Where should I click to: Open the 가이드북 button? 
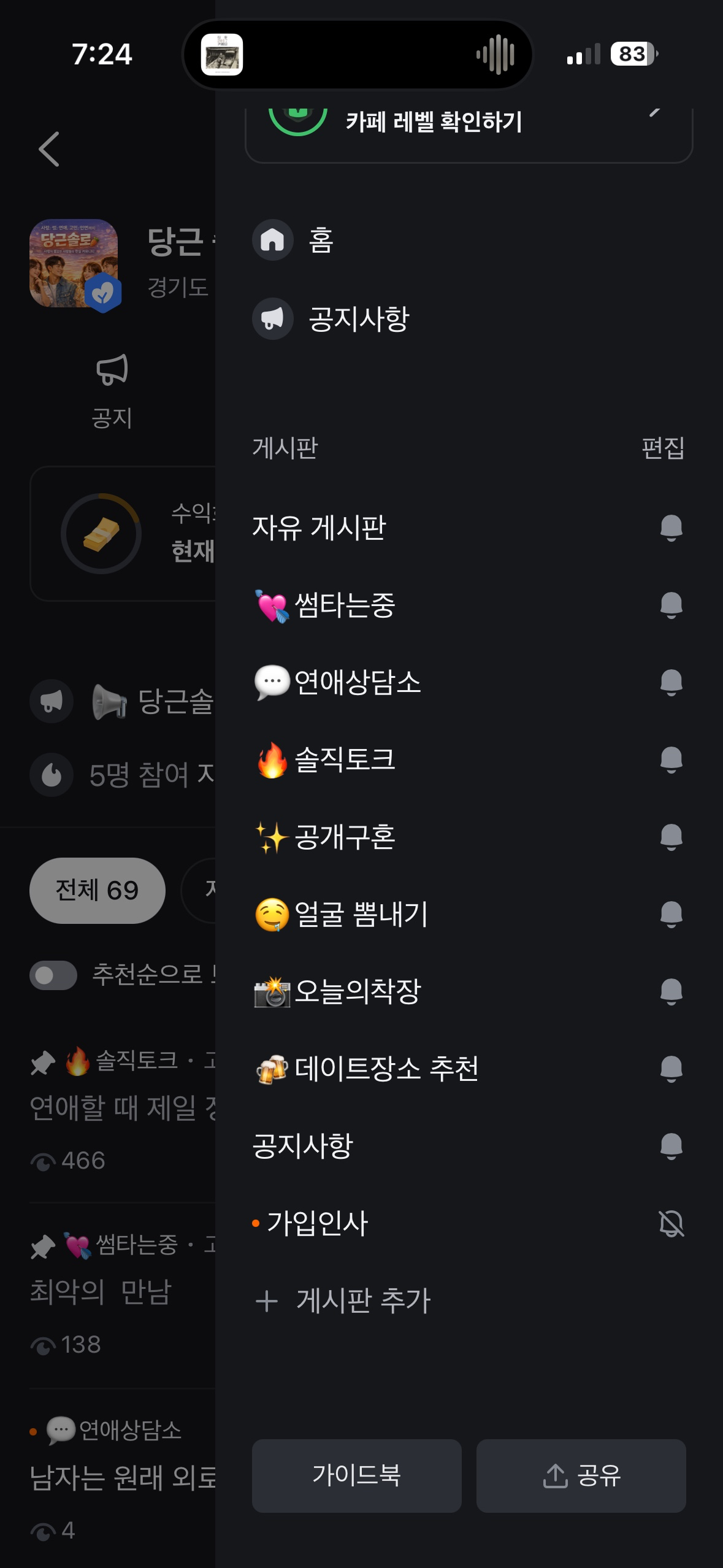(356, 1475)
